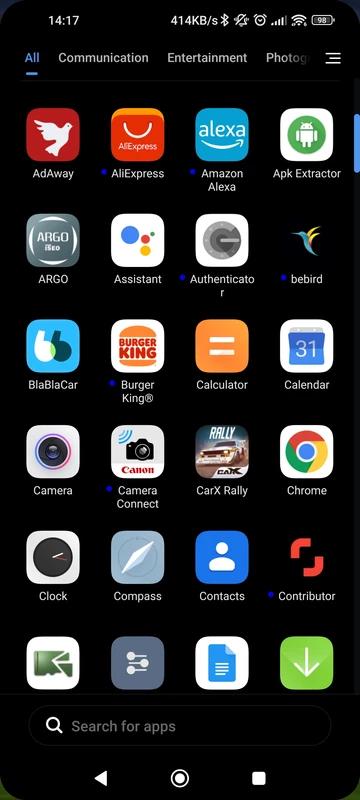360x800 pixels.
Task: Select the All apps tab
Action: (x=32, y=58)
